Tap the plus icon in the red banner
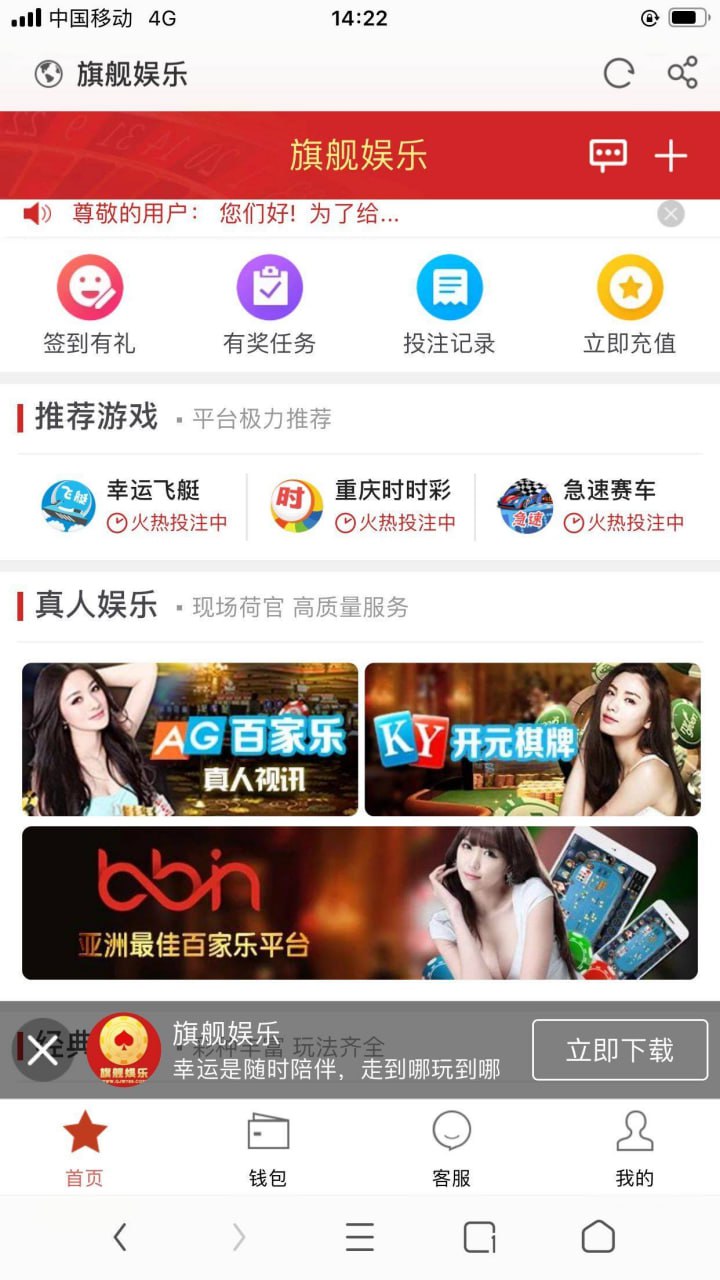 coord(671,155)
